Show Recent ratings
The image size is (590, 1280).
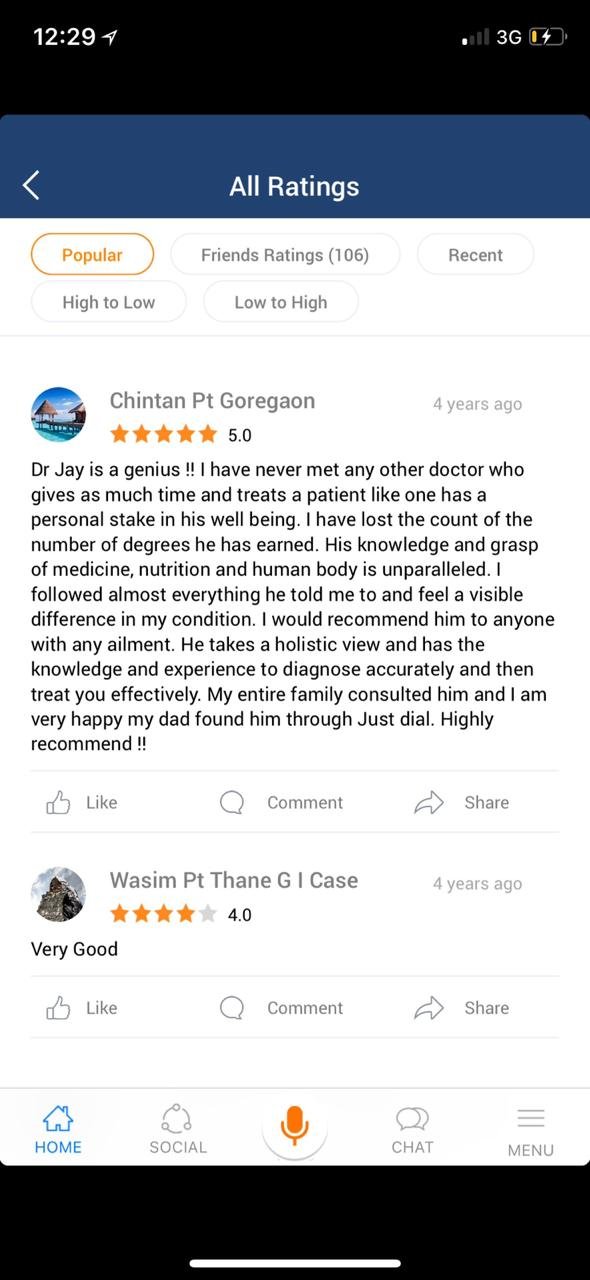point(475,254)
